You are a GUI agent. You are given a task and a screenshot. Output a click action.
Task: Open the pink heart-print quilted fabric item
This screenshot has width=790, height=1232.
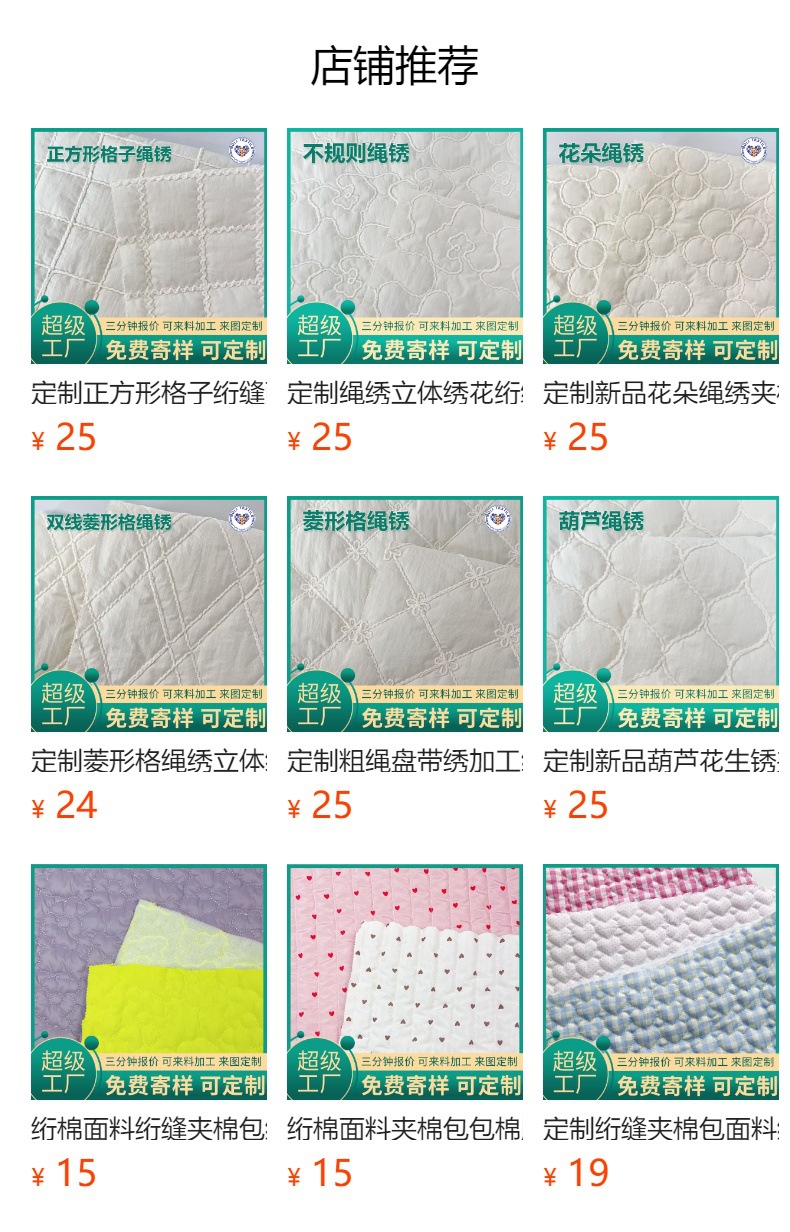pyautogui.click(x=404, y=982)
